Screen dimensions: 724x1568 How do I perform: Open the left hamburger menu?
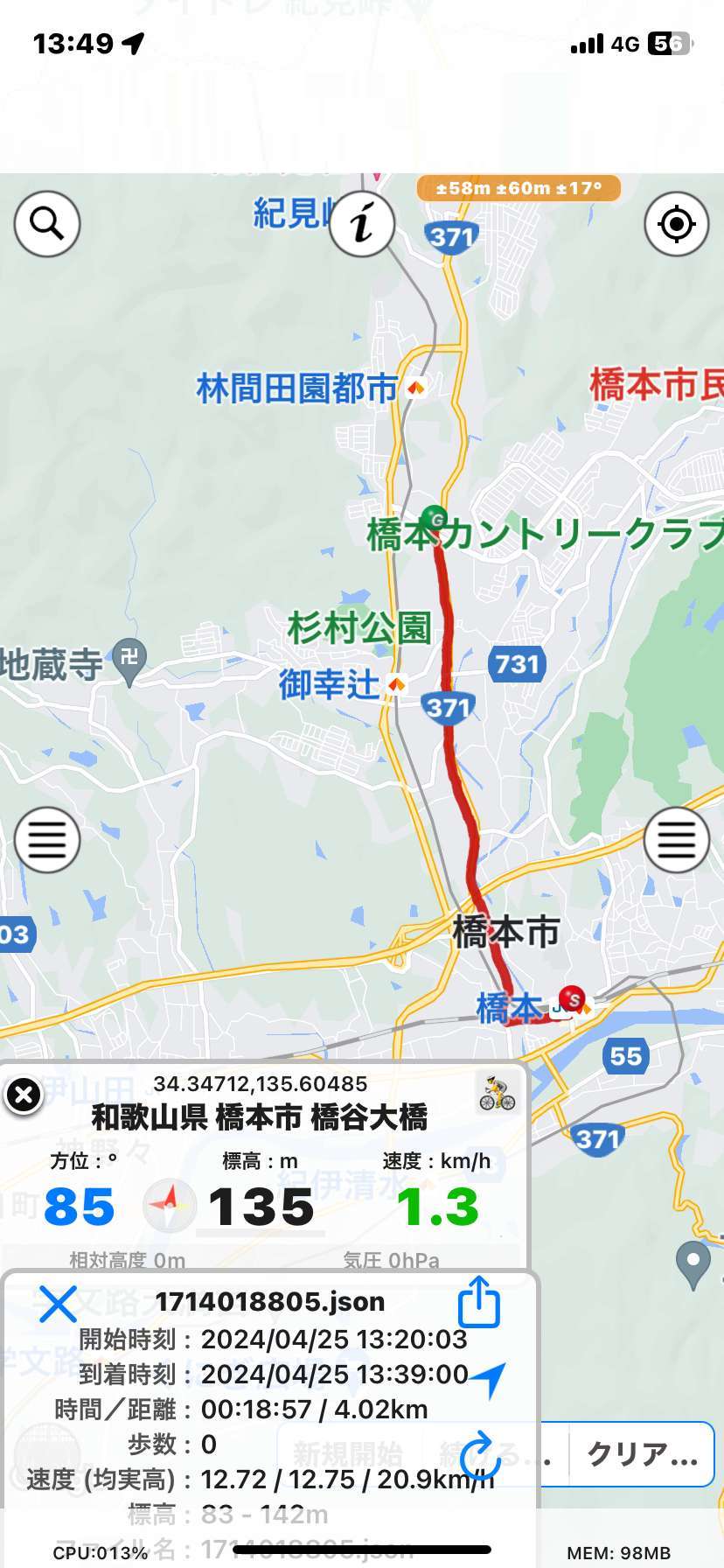point(47,840)
